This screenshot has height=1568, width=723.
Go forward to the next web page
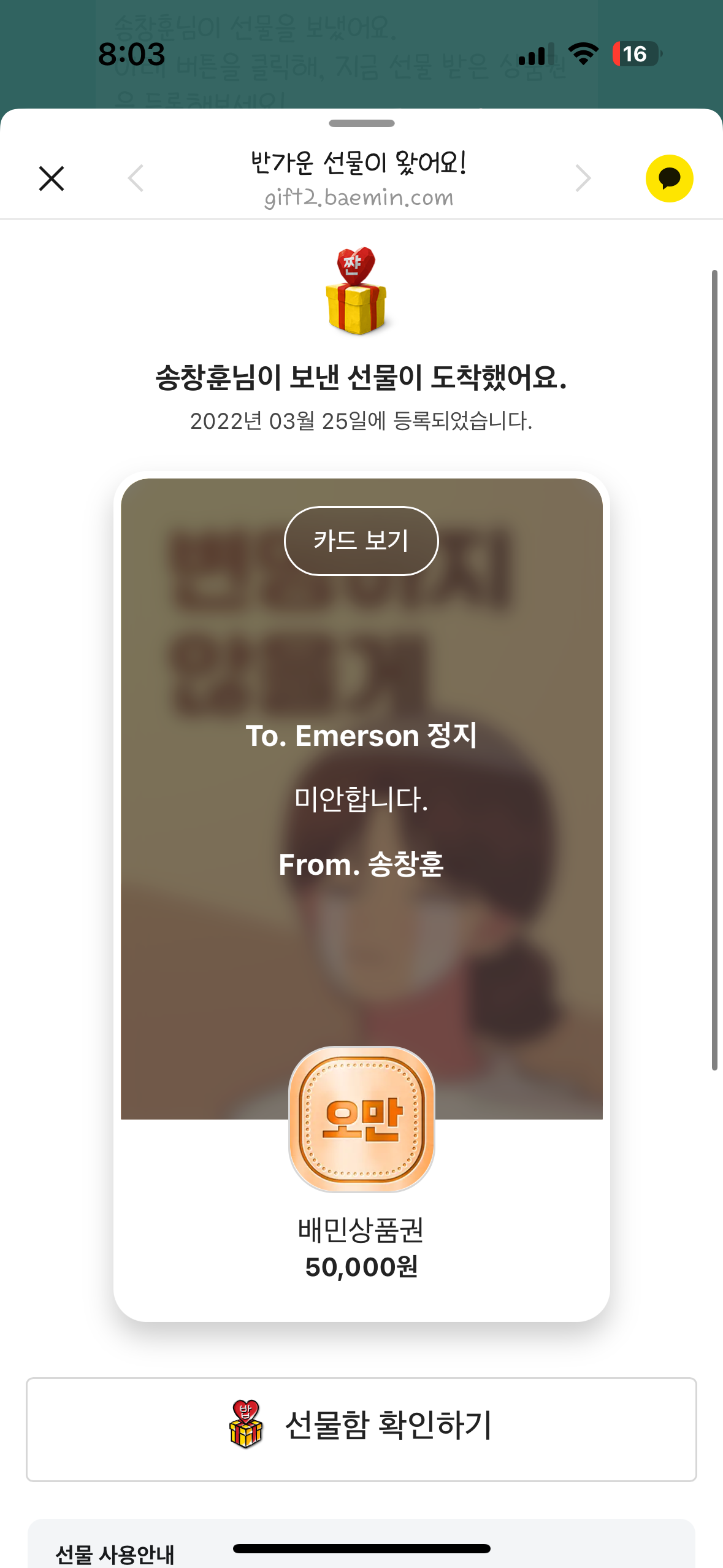pos(583,179)
